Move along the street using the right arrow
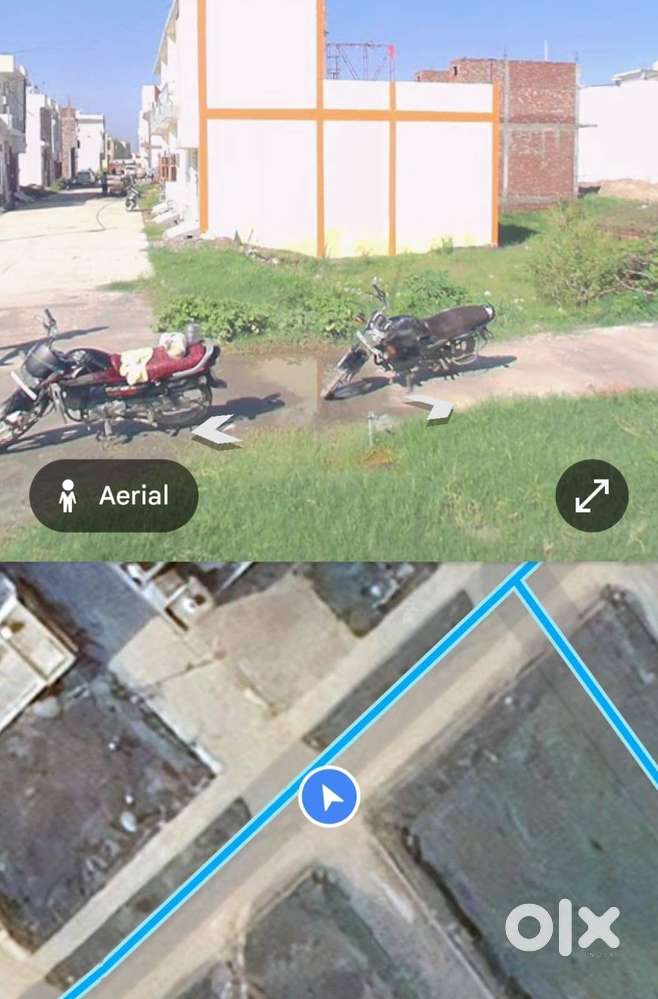The height and width of the screenshot is (999, 658). 430,407
